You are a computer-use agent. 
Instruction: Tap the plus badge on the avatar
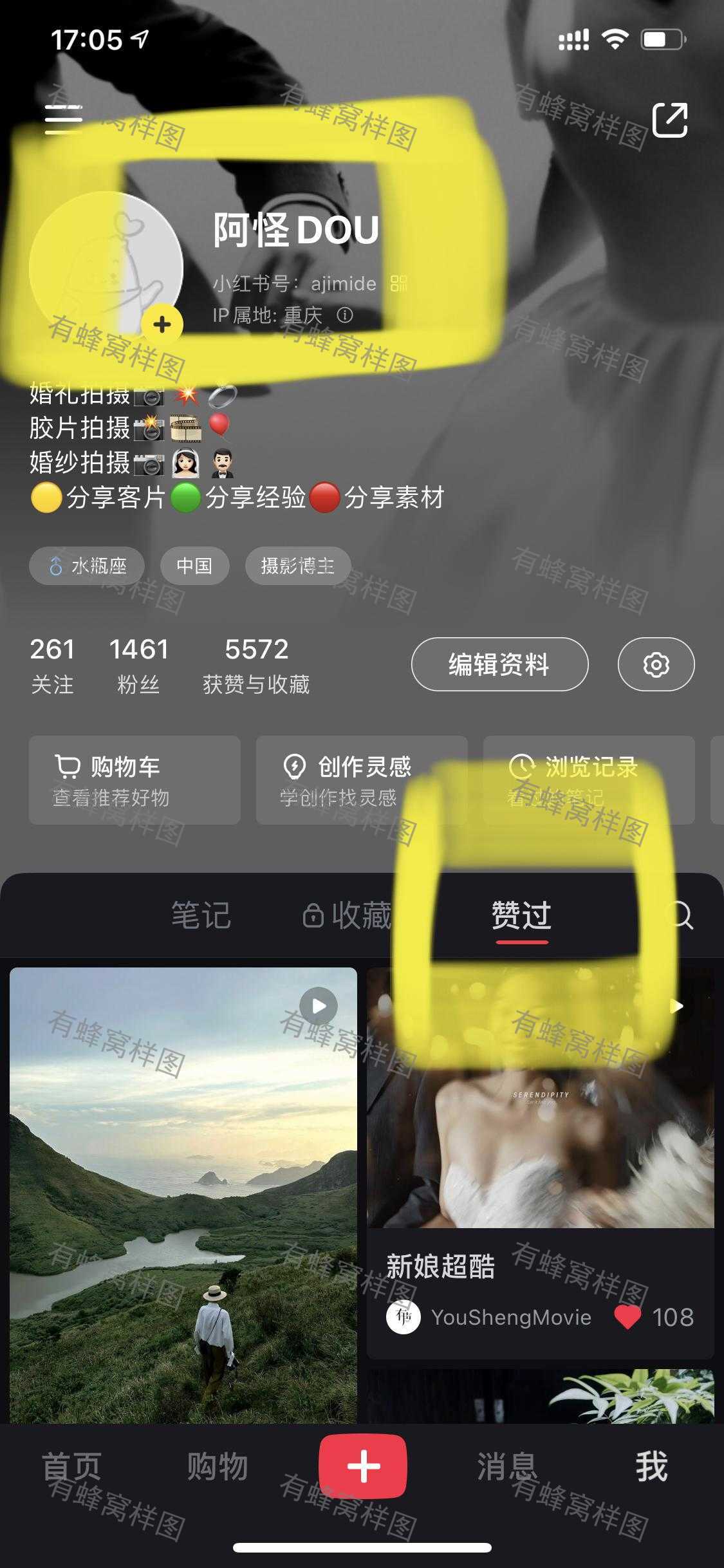click(162, 324)
